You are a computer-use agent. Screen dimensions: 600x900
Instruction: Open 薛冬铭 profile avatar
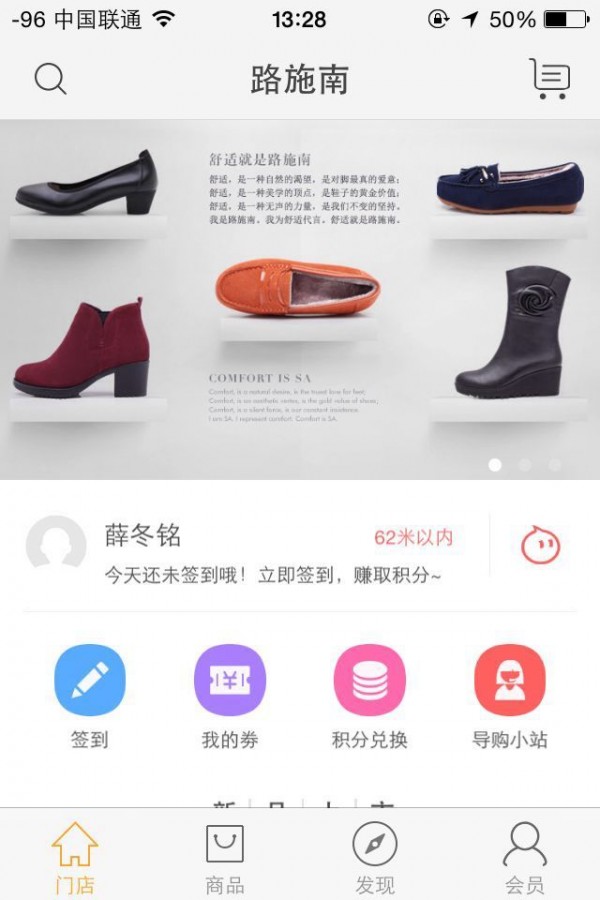(x=56, y=546)
